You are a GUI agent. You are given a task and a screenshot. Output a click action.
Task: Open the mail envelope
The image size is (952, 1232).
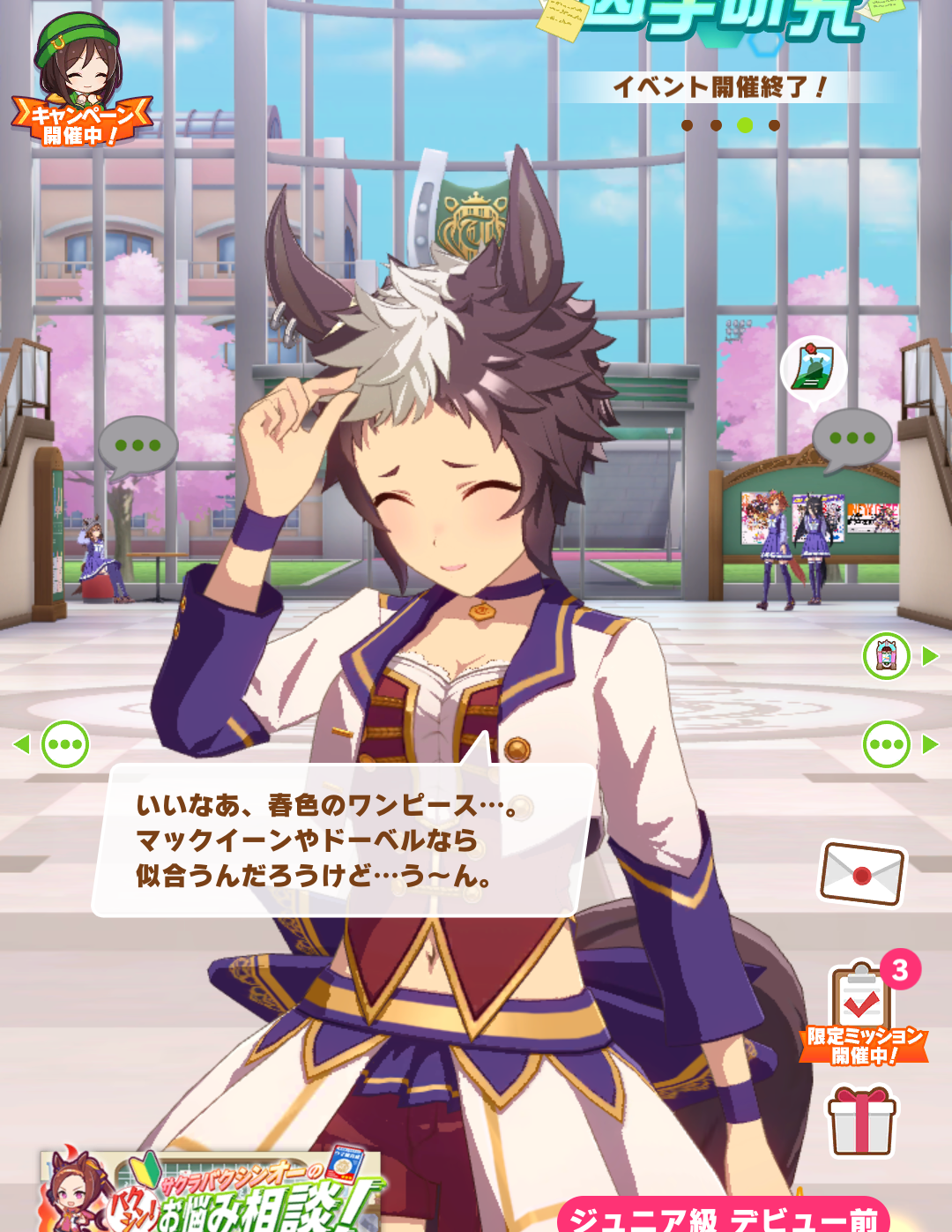[x=862, y=874]
